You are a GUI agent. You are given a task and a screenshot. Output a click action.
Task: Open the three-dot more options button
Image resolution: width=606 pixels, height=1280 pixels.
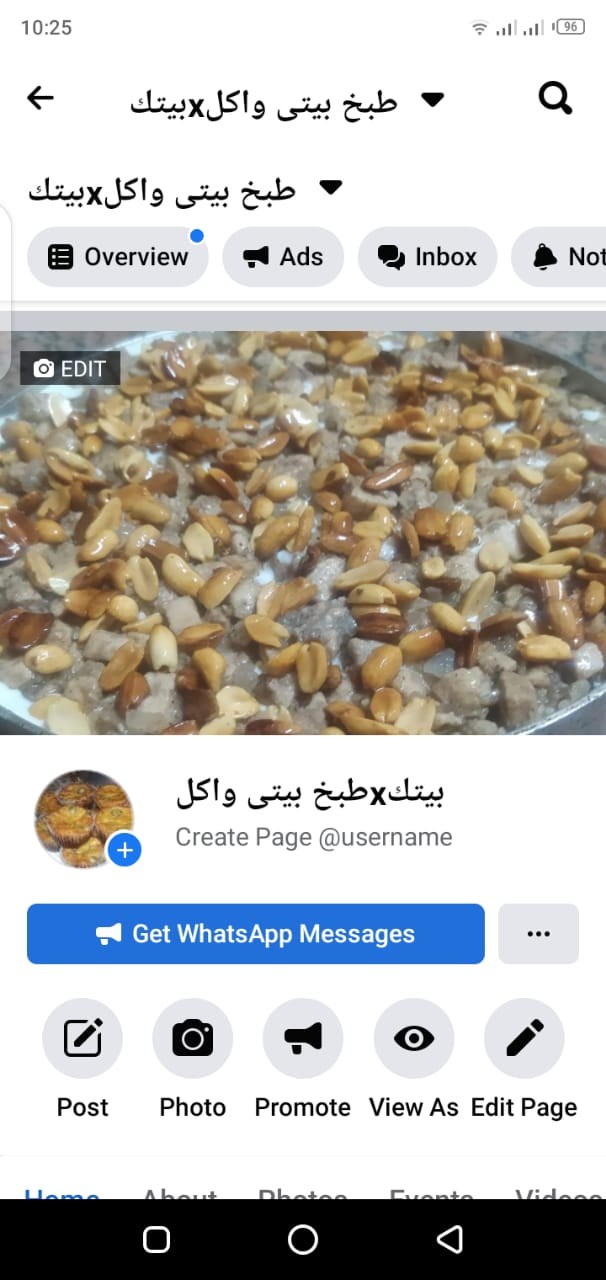[x=538, y=934]
